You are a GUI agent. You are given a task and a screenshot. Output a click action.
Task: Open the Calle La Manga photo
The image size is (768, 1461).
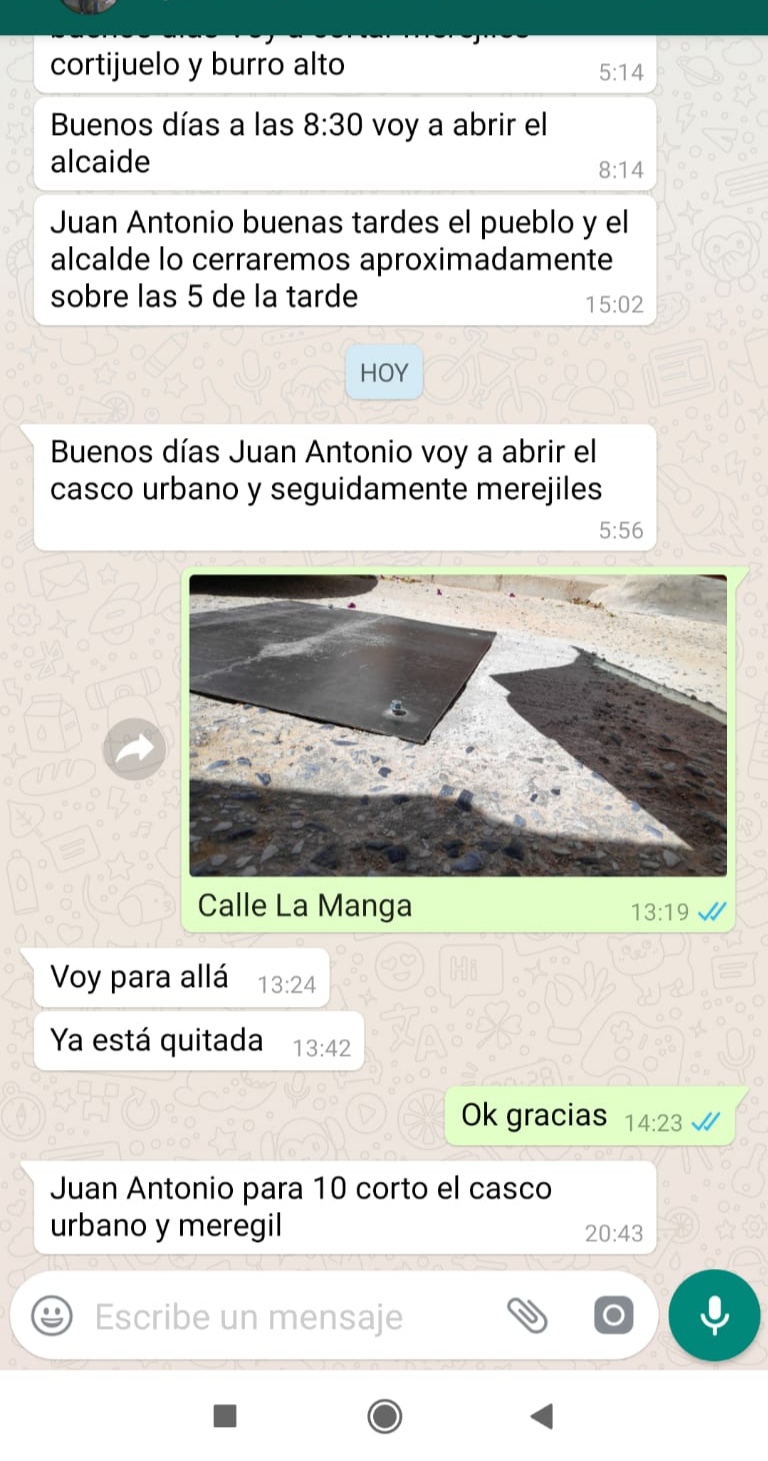(x=458, y=725)
